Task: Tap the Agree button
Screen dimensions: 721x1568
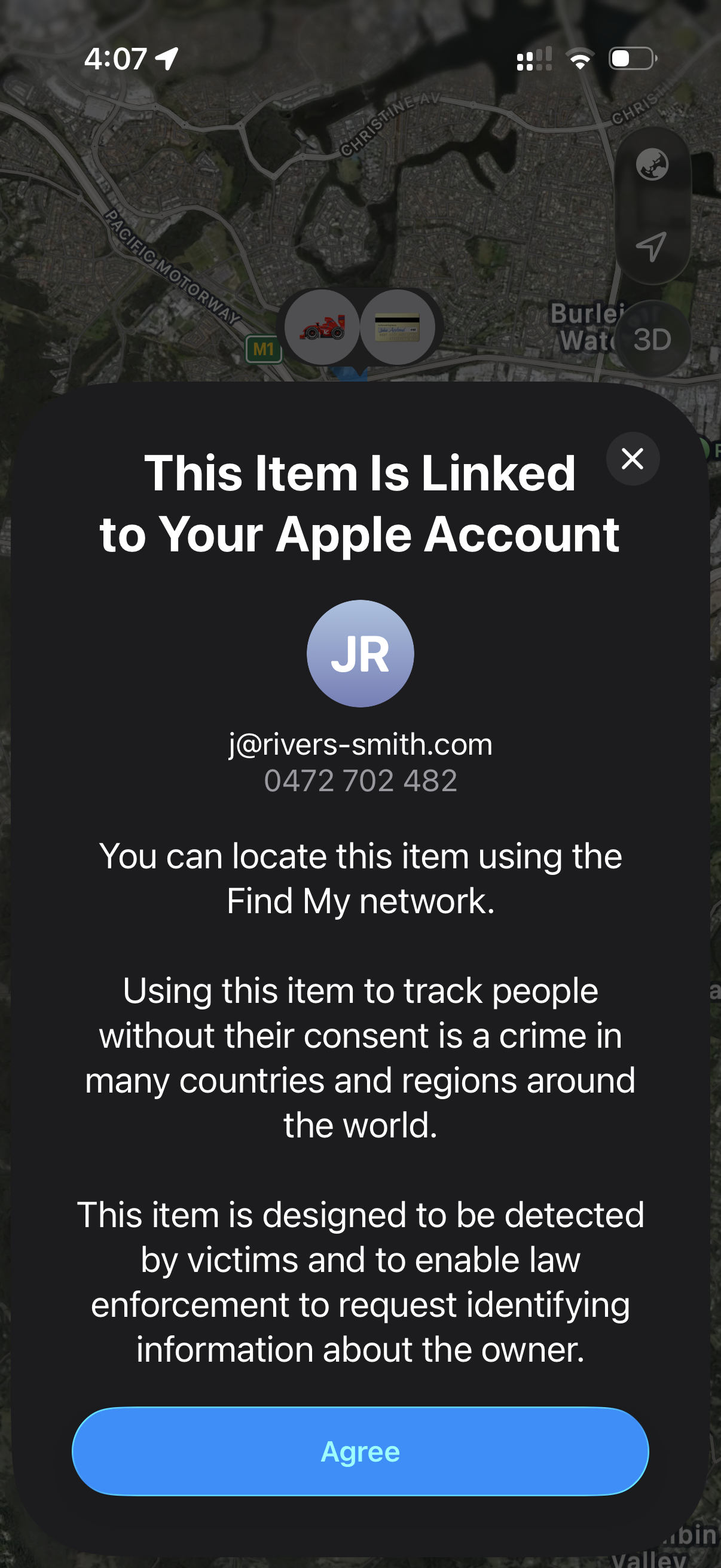Action: click(x=360, y=1451)
